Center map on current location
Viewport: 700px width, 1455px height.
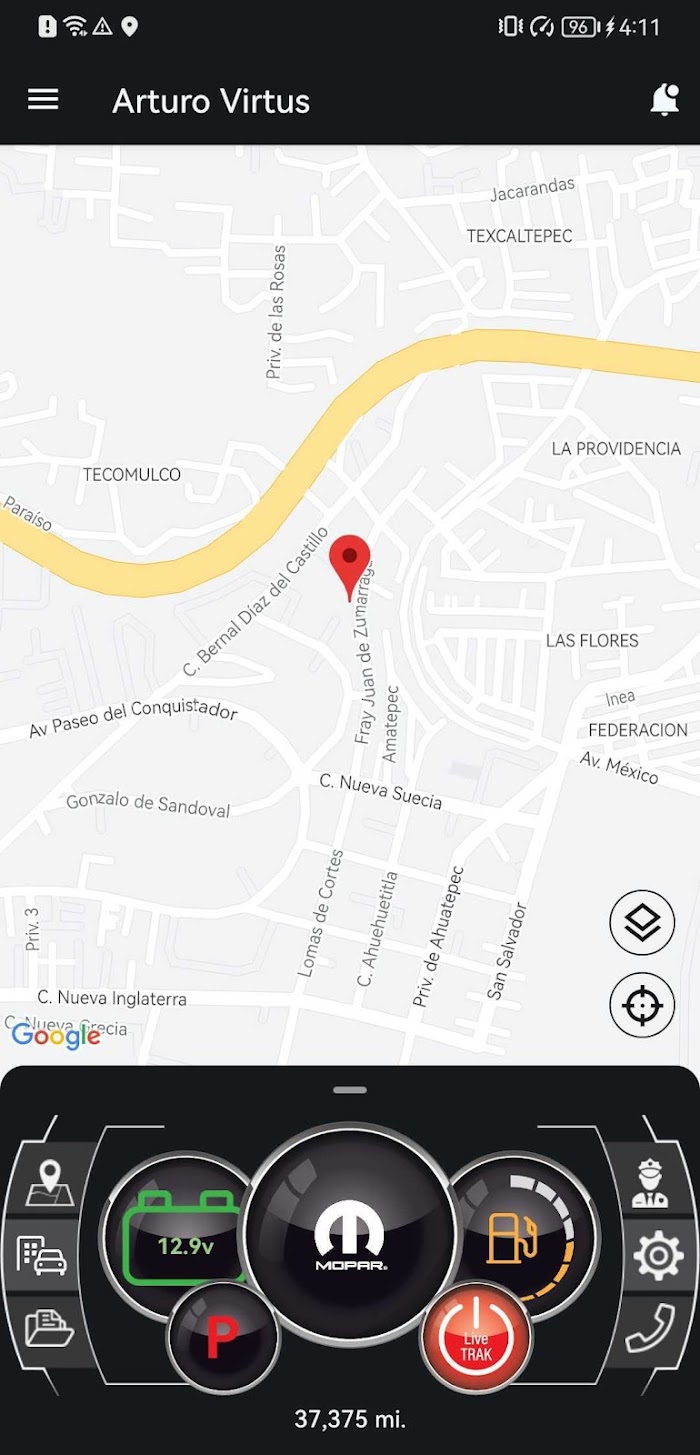[642, 1005]
